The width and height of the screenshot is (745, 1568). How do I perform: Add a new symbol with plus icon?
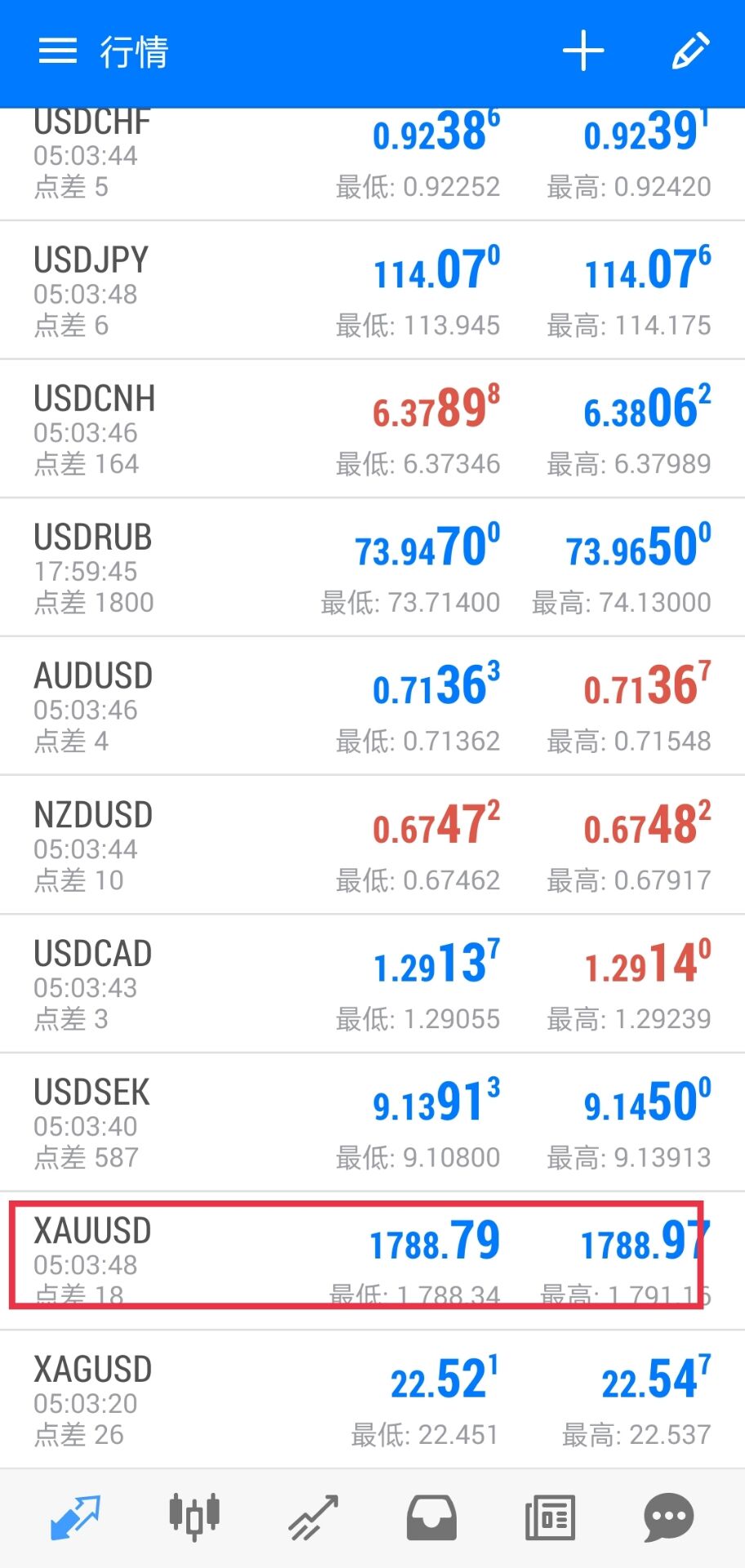tap(583, 51)
